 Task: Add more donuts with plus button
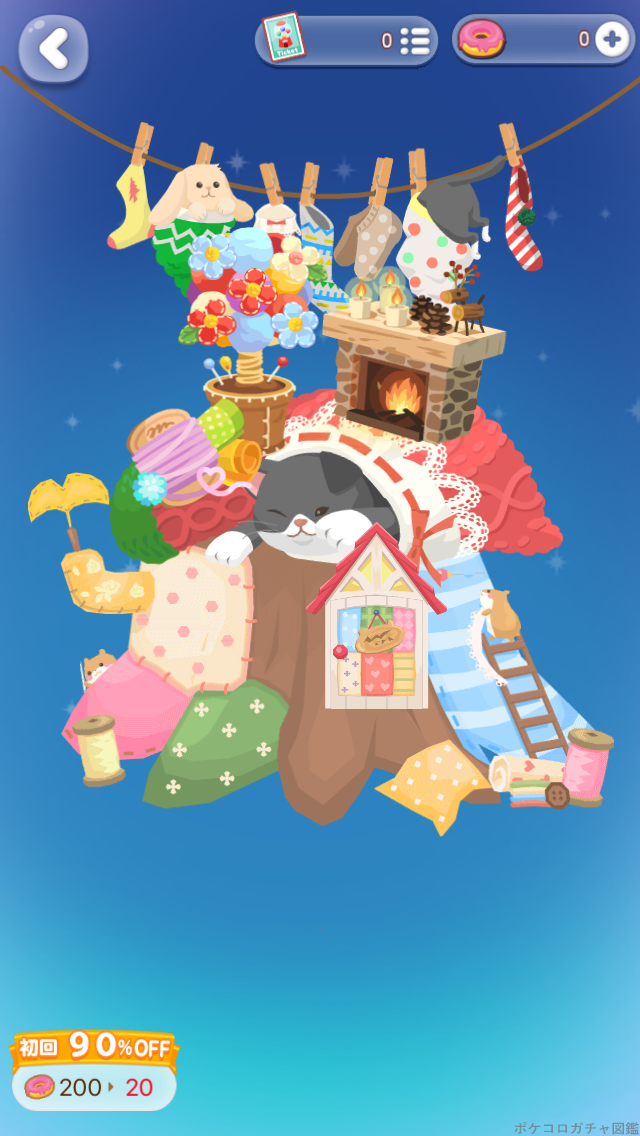[x=611, y=40]
